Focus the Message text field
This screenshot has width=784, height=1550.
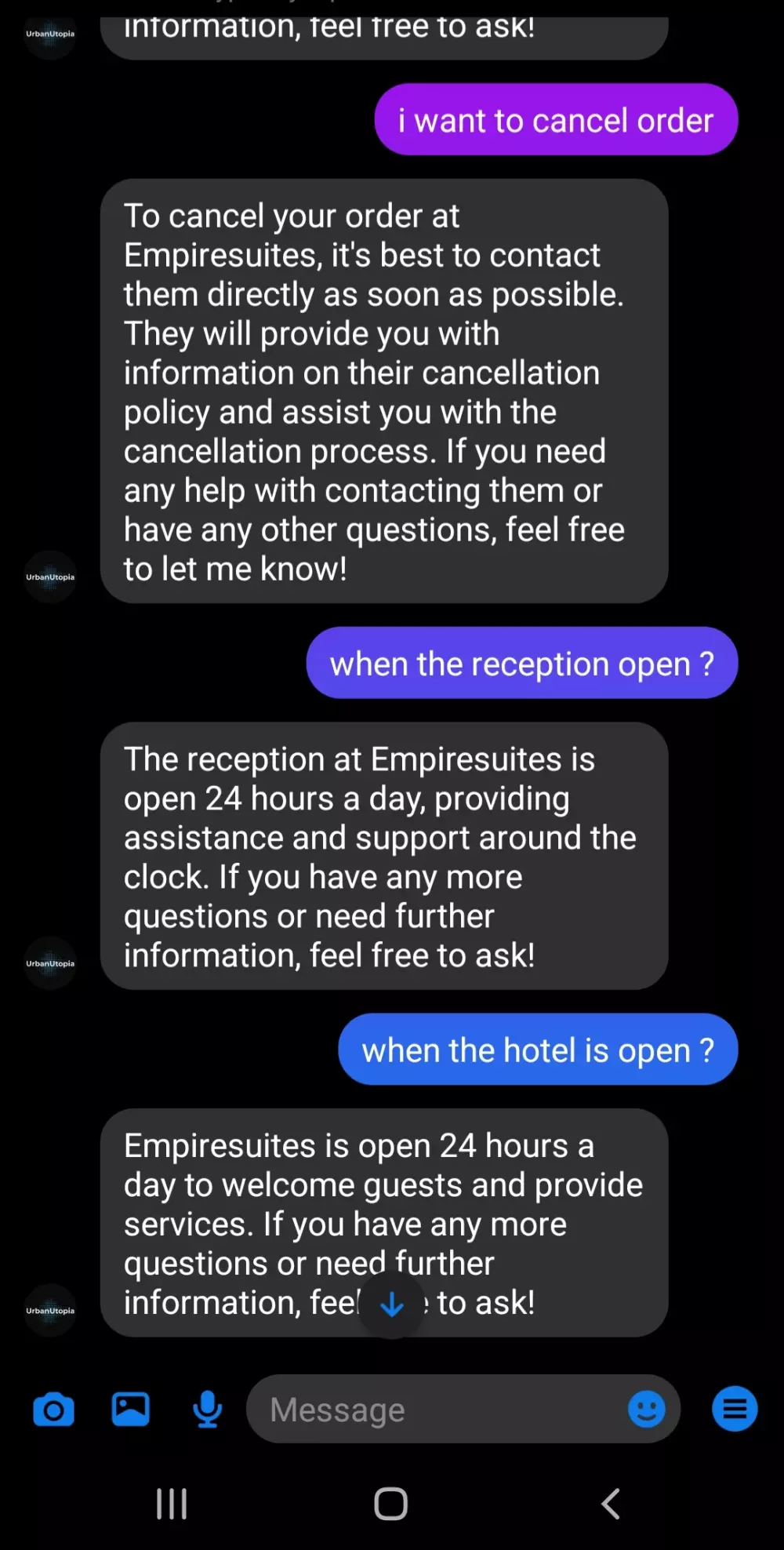coord(439,1410)
